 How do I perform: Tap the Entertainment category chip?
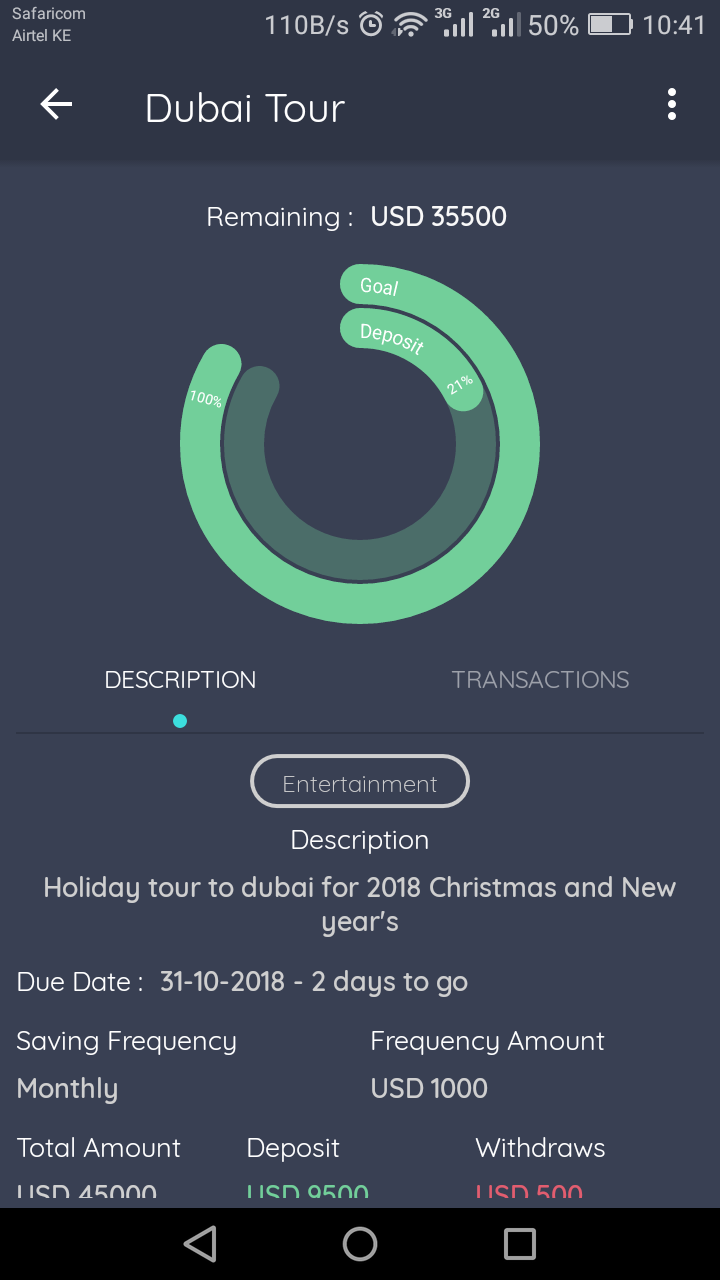(360, 782)
